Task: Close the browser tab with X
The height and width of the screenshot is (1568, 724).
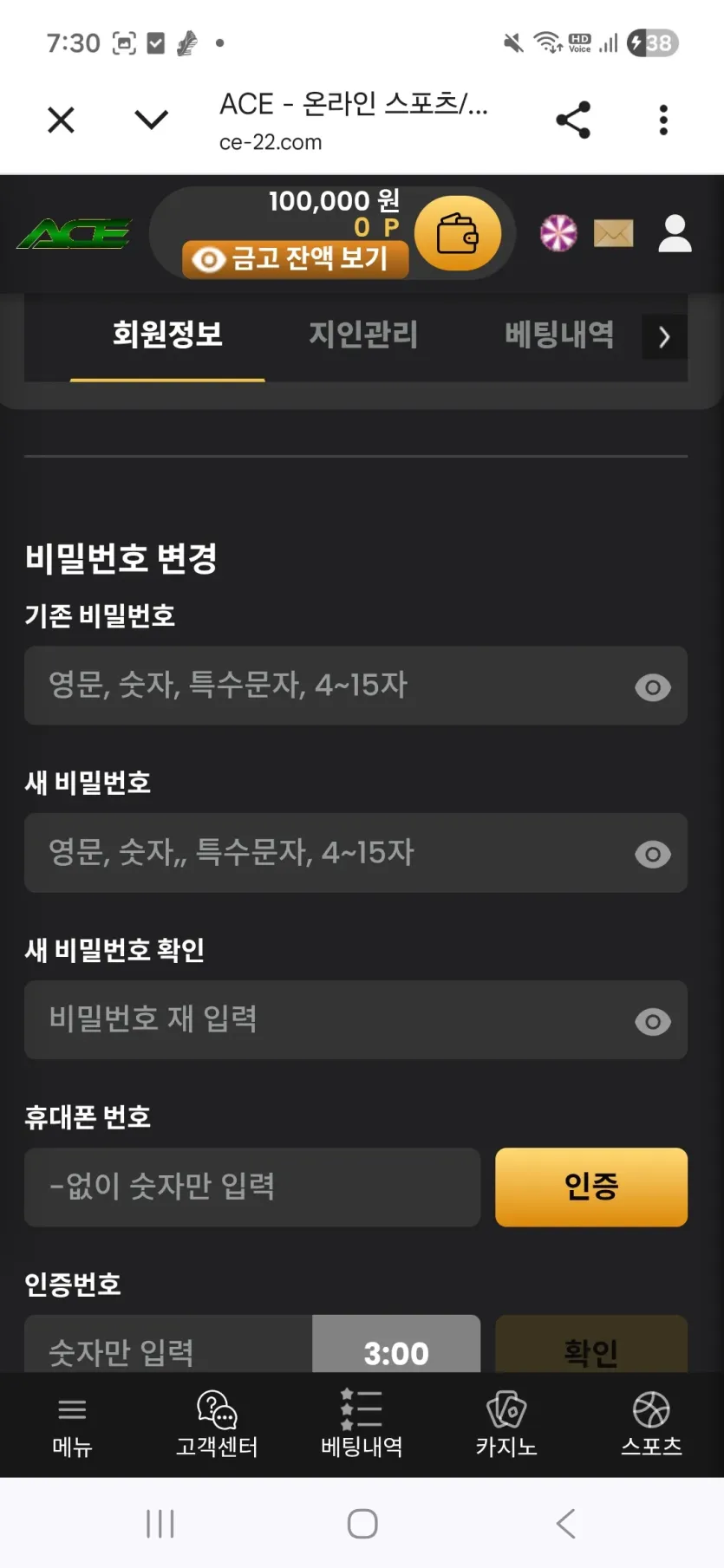Action: coord(61,120)
